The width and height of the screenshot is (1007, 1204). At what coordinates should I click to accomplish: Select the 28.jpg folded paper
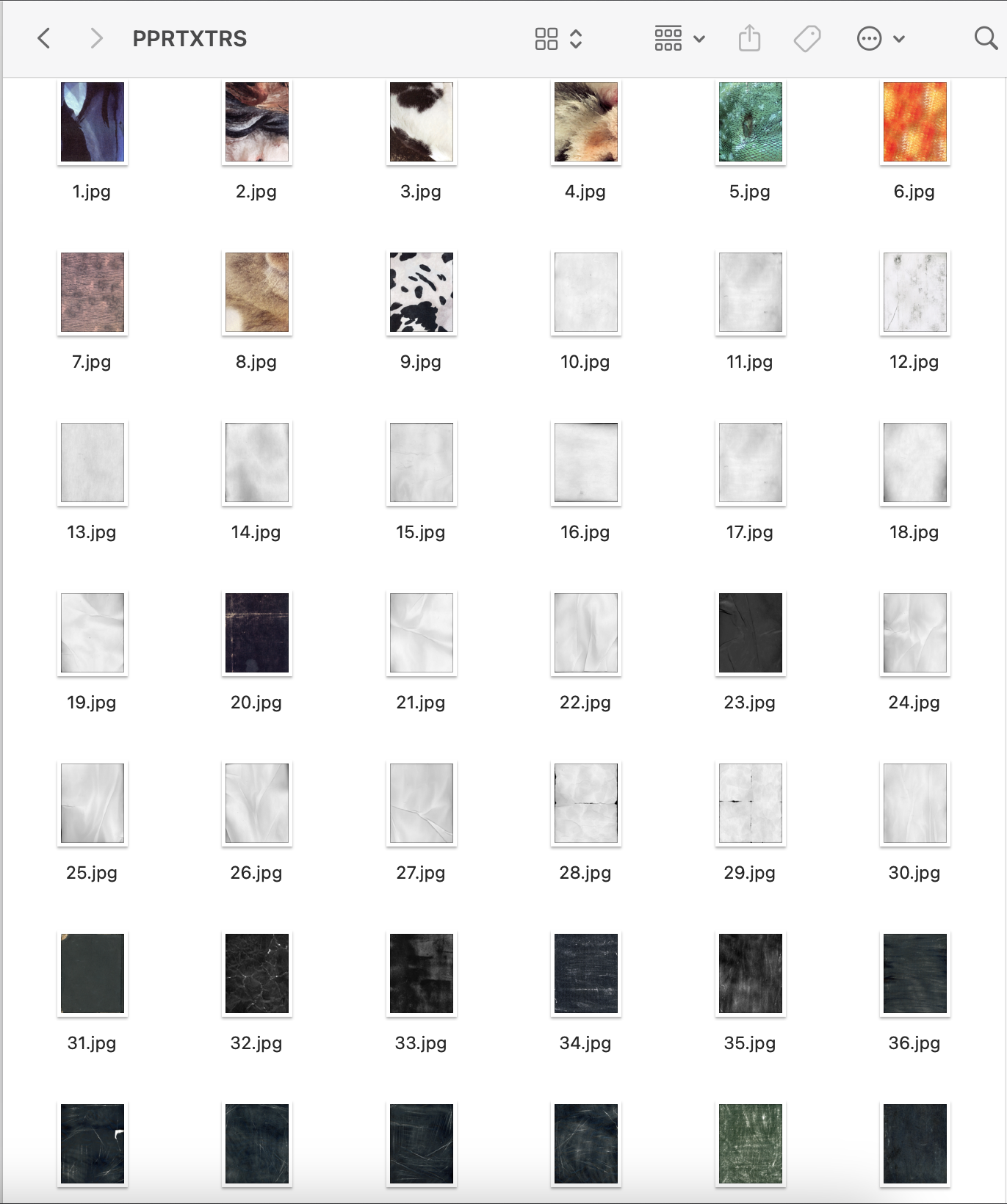point(585,803)
